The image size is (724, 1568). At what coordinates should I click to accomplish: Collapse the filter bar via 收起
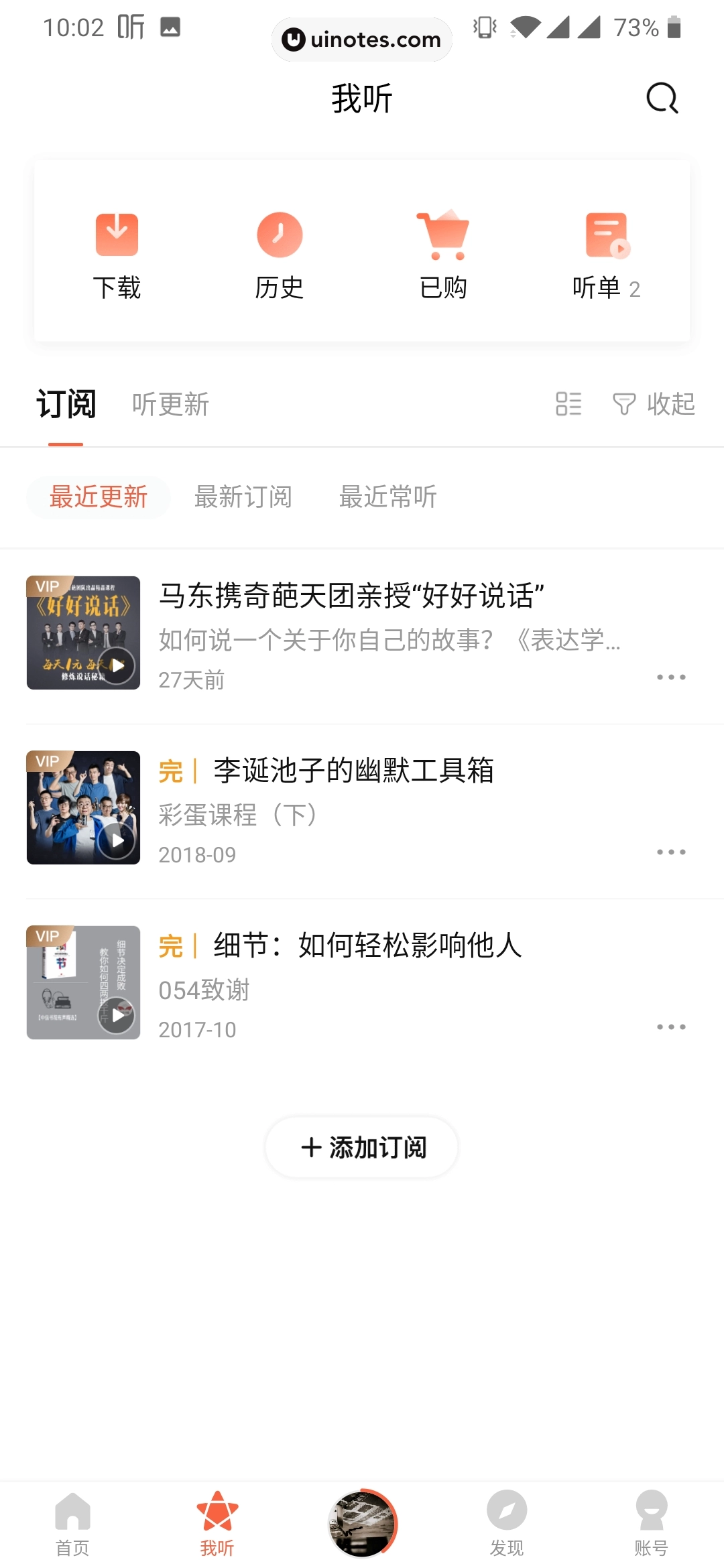tap(654, 405)
